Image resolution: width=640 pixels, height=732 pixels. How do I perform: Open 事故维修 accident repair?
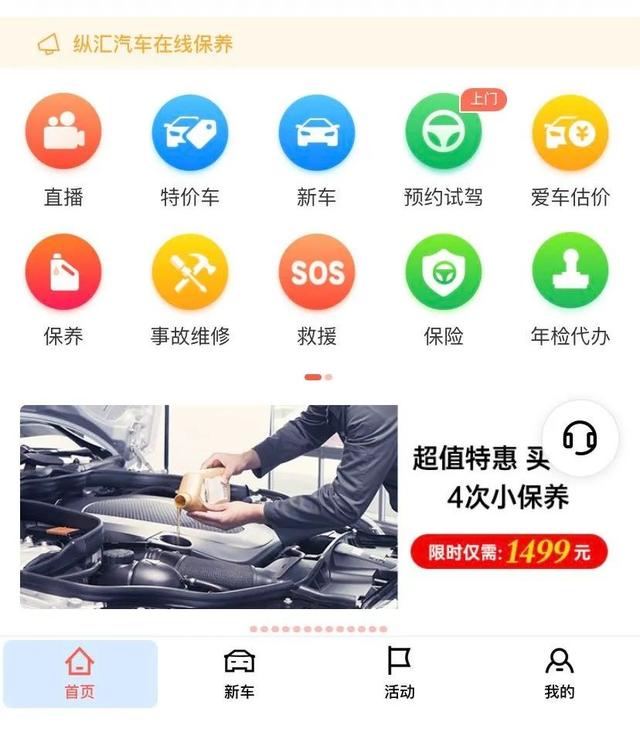tap(190, 272)
